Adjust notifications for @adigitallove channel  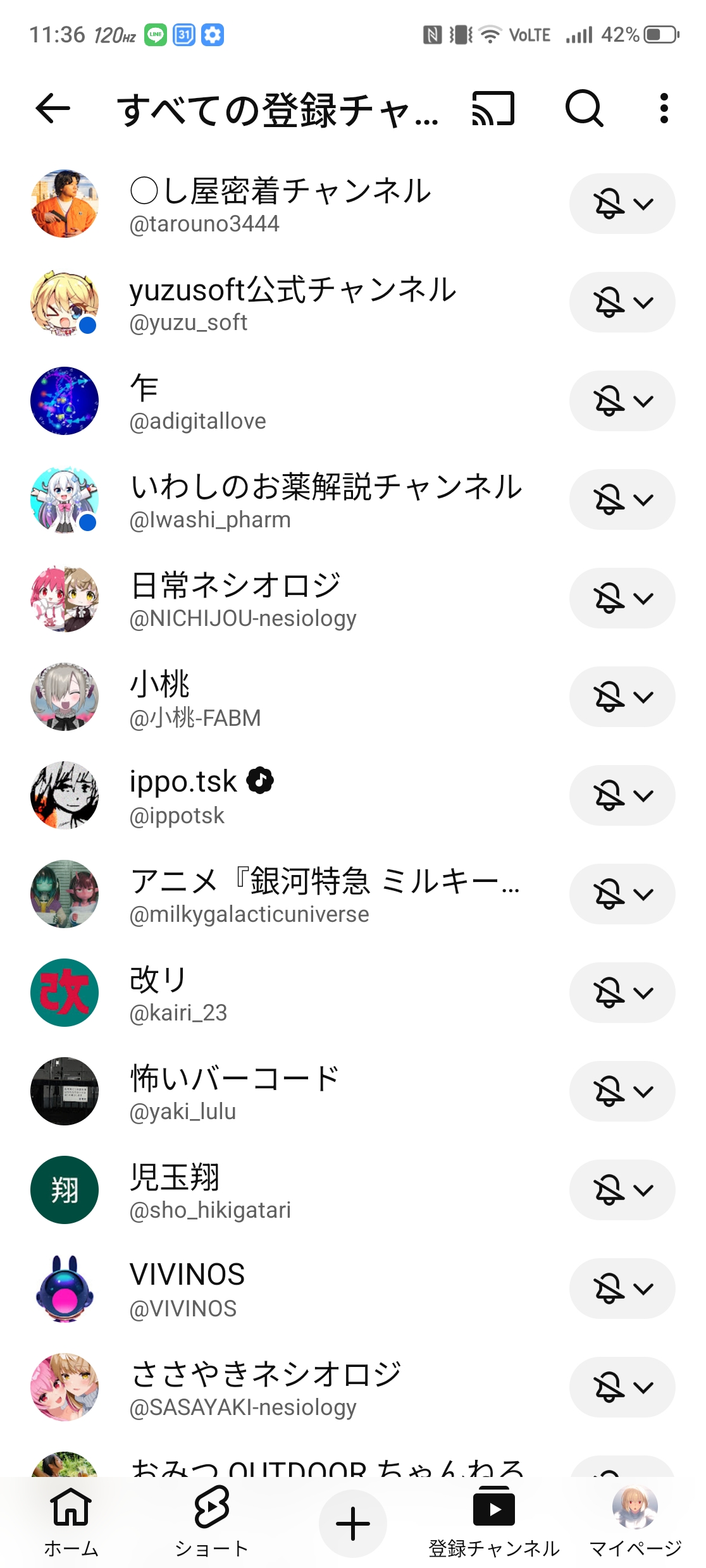[x=622, y=401]
